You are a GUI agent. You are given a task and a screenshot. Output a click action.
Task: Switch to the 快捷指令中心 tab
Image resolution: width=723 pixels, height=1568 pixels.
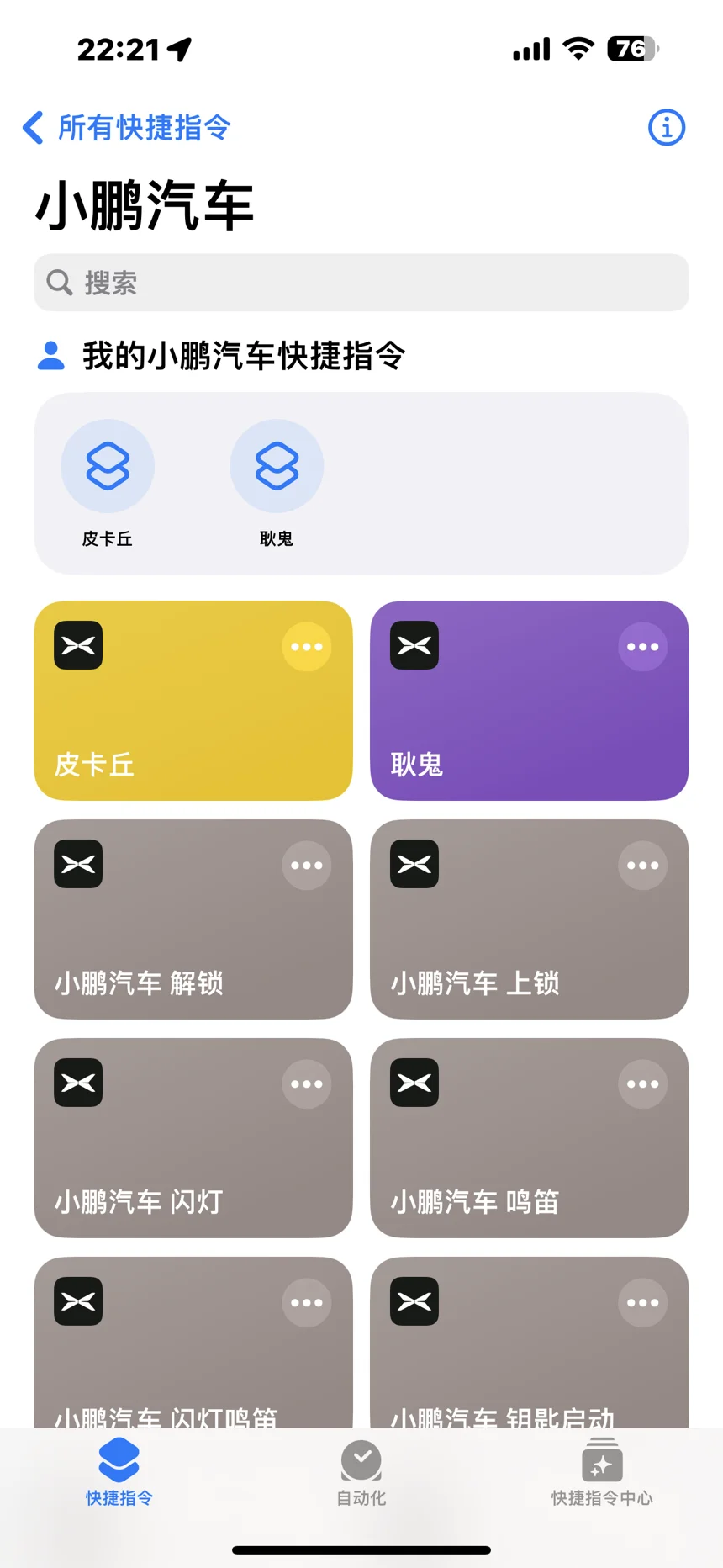602,1473
